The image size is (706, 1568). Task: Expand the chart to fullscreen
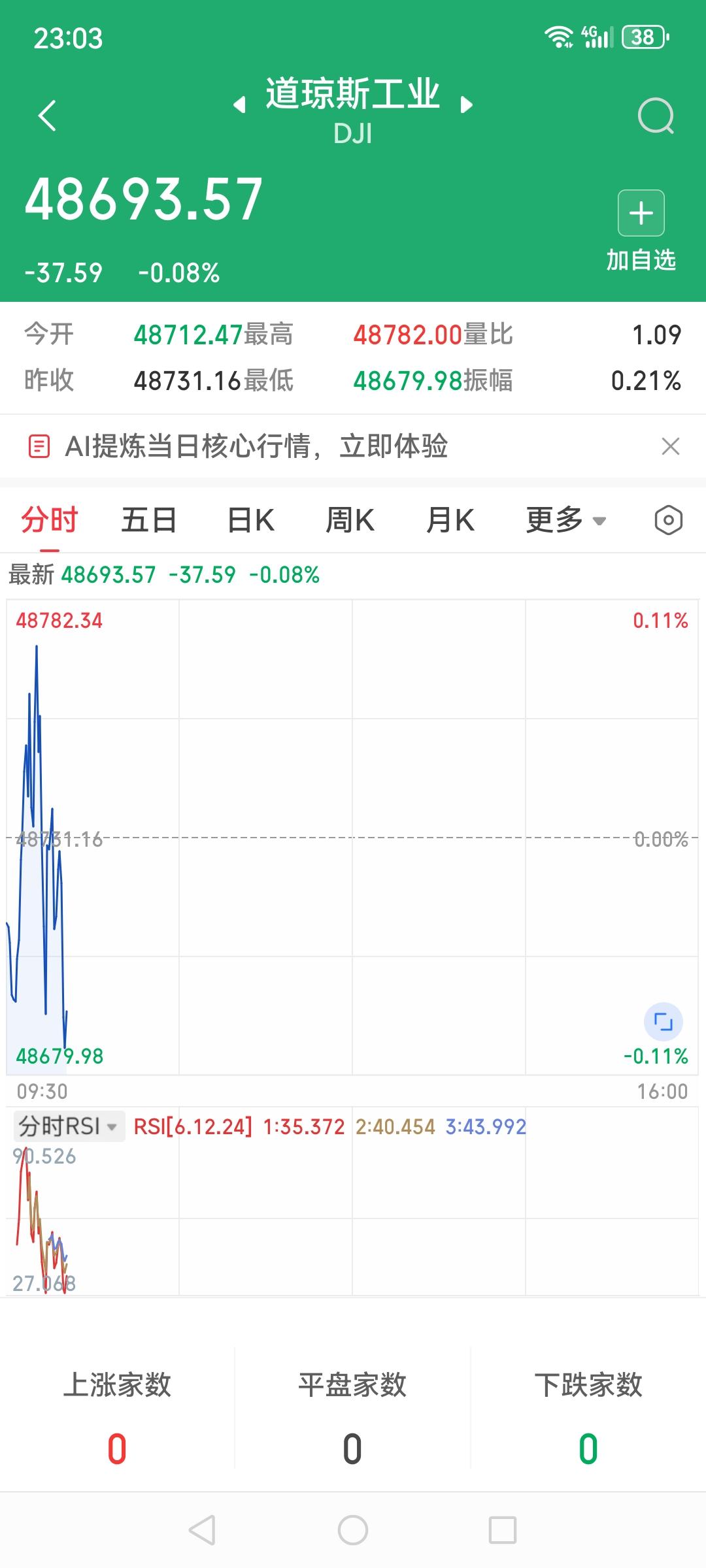(663, 1022)
